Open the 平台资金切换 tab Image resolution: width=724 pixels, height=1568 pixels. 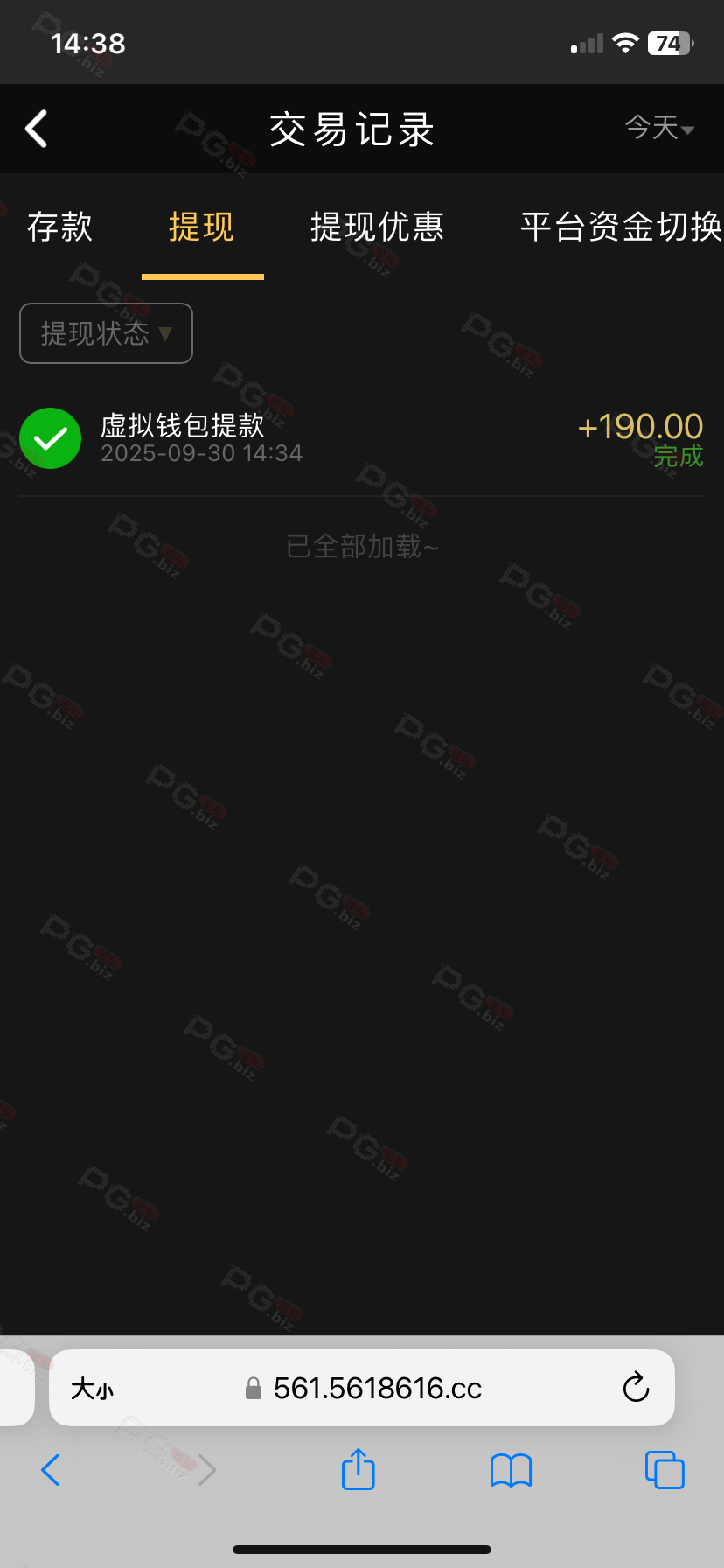point(620,227)
